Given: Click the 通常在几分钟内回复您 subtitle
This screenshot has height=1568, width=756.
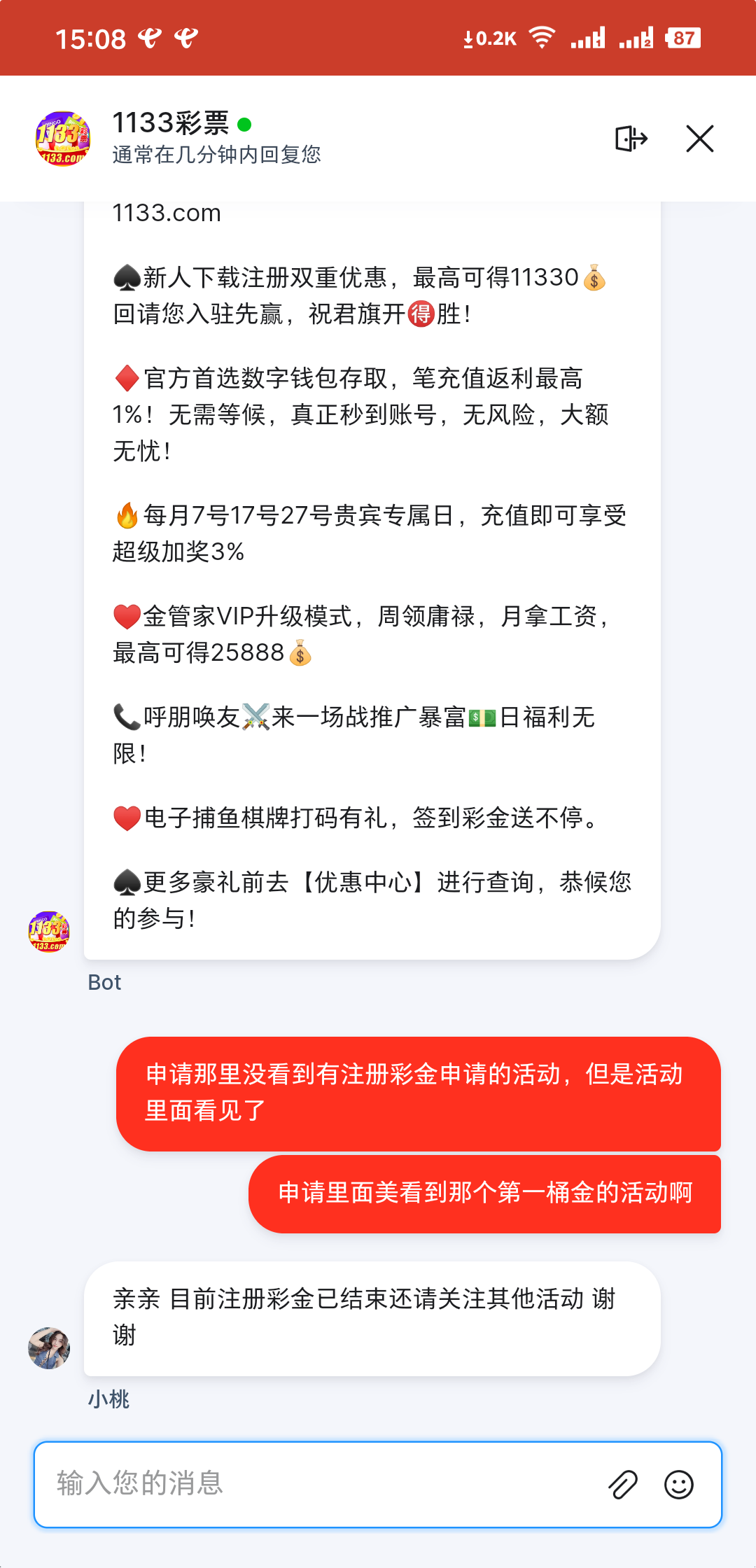Looking at the screenshot, I should [x=217, y=156].
